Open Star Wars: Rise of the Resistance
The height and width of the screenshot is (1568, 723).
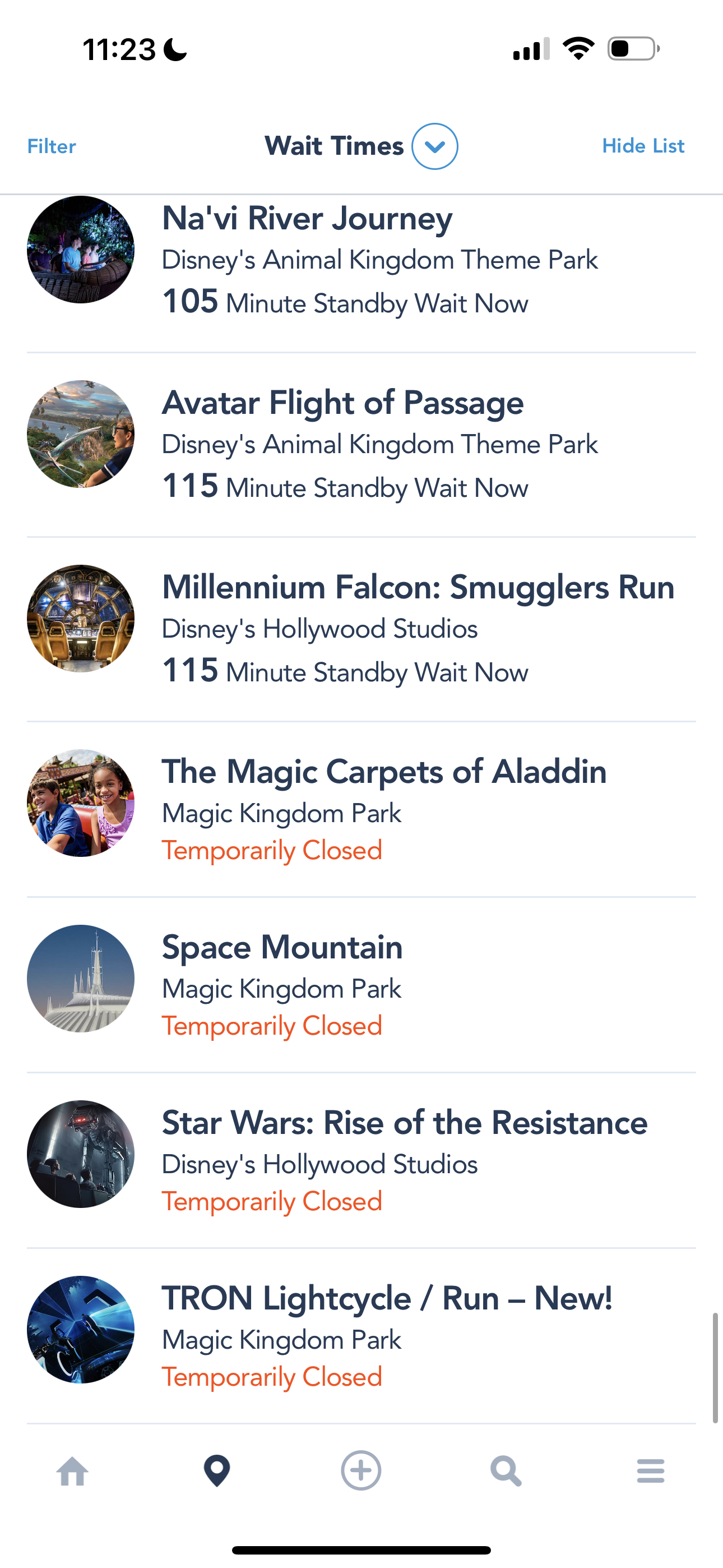404,1123
